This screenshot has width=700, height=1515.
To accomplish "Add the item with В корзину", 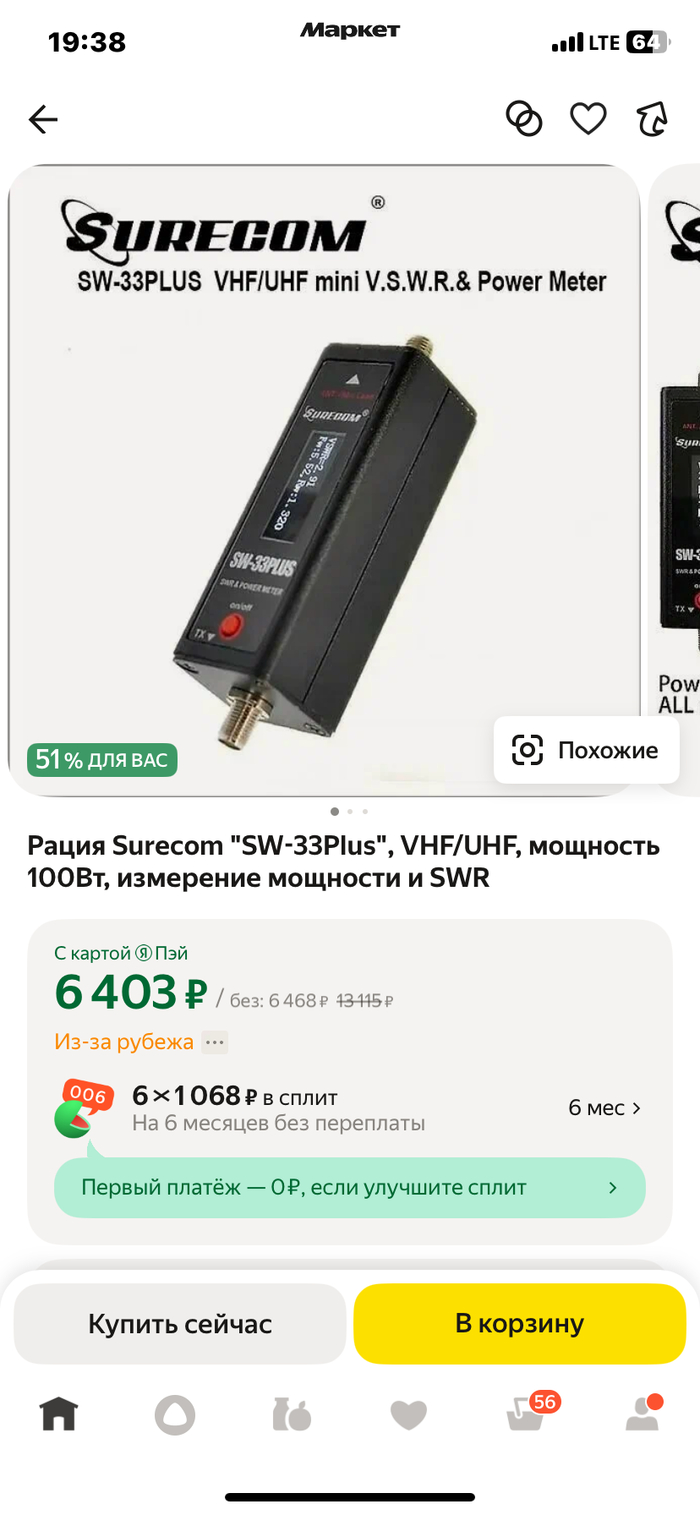I will point(519,1324).
